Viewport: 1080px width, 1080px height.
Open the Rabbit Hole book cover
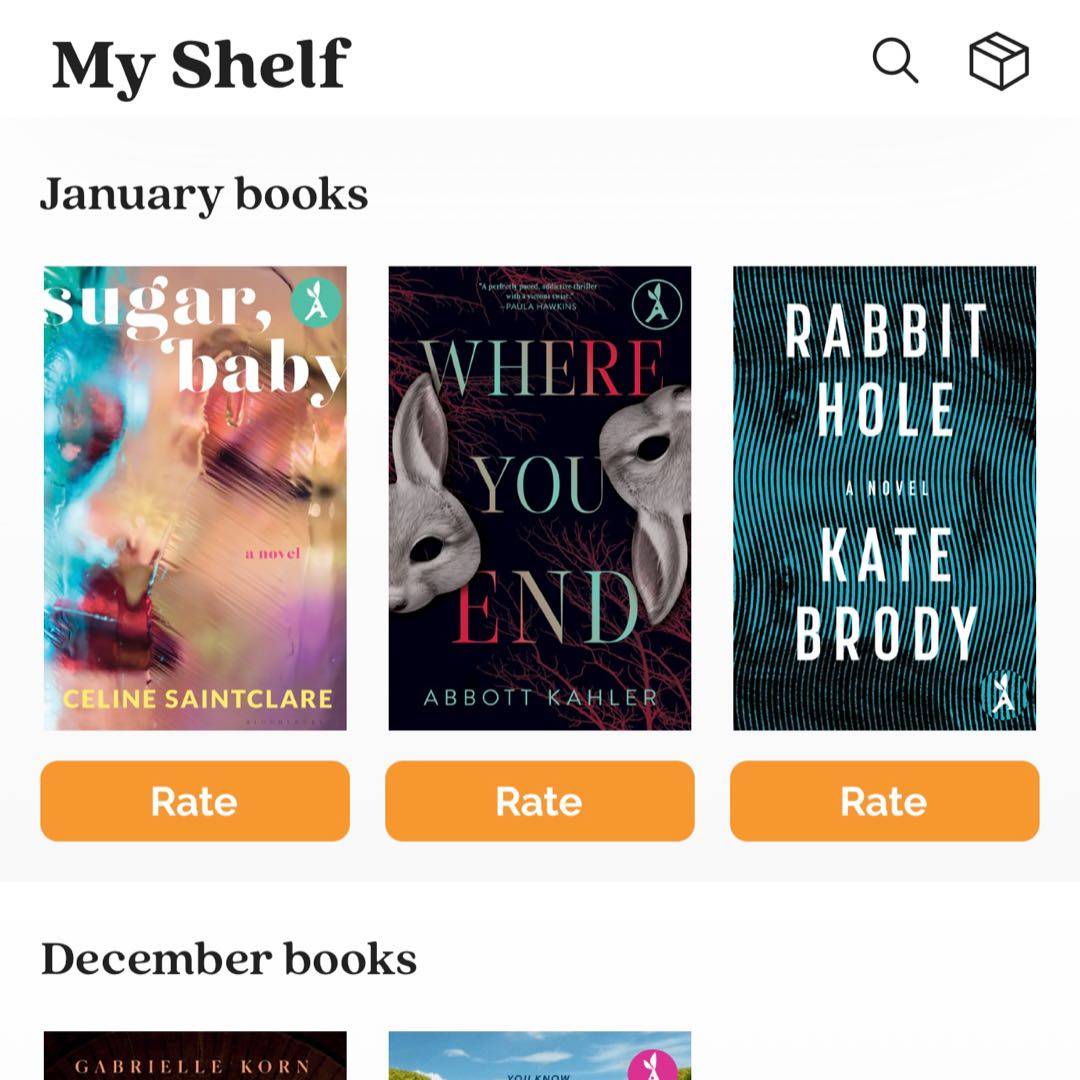point(884,497)
